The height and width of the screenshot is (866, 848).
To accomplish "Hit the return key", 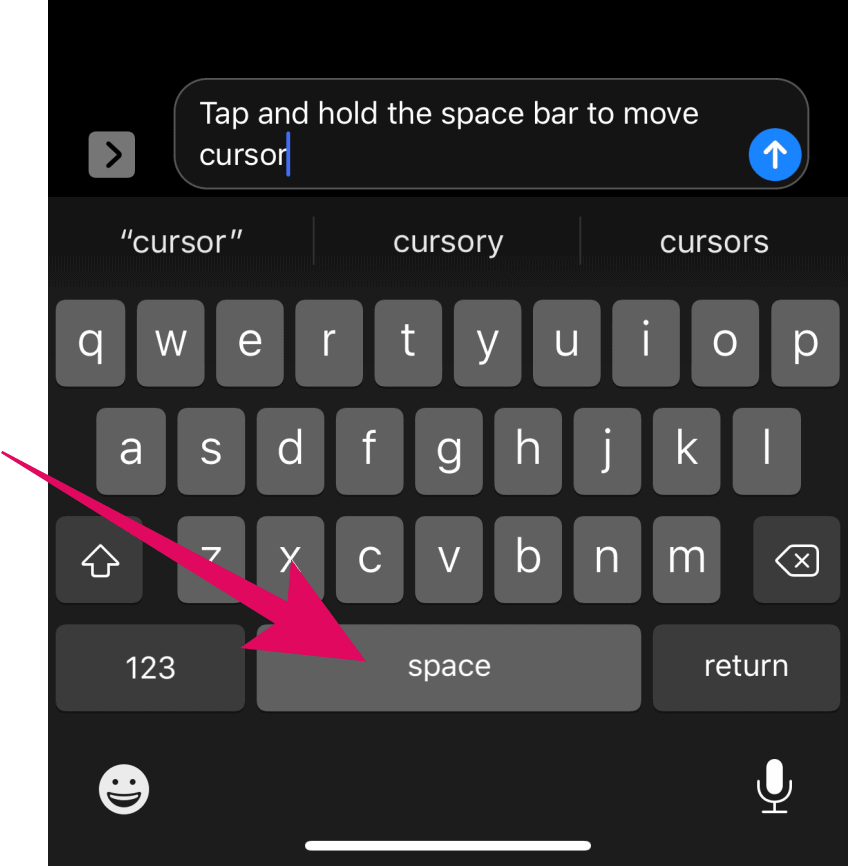I will coord(746,668).
